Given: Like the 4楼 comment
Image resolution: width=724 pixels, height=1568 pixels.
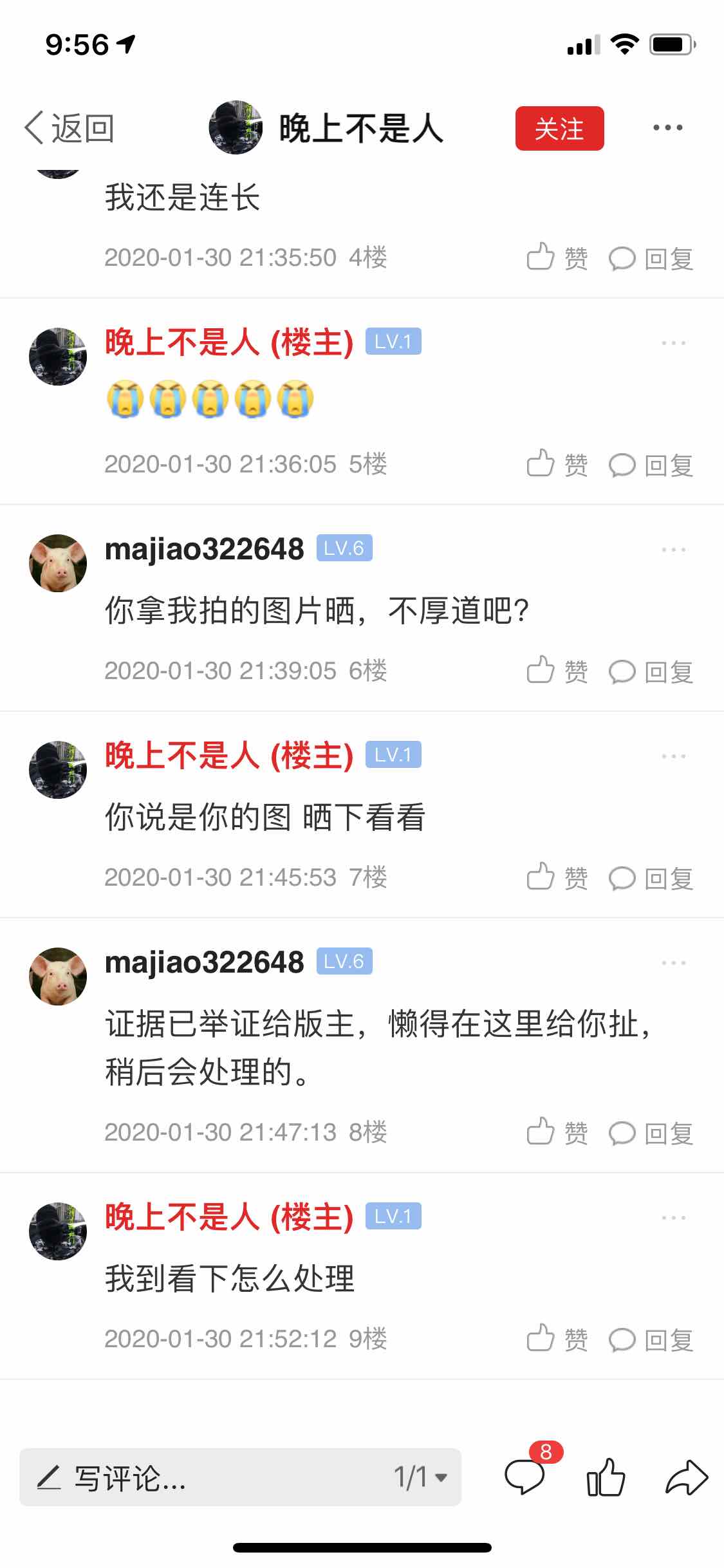Looking at the screenshot, I should (x=556, y=258).
